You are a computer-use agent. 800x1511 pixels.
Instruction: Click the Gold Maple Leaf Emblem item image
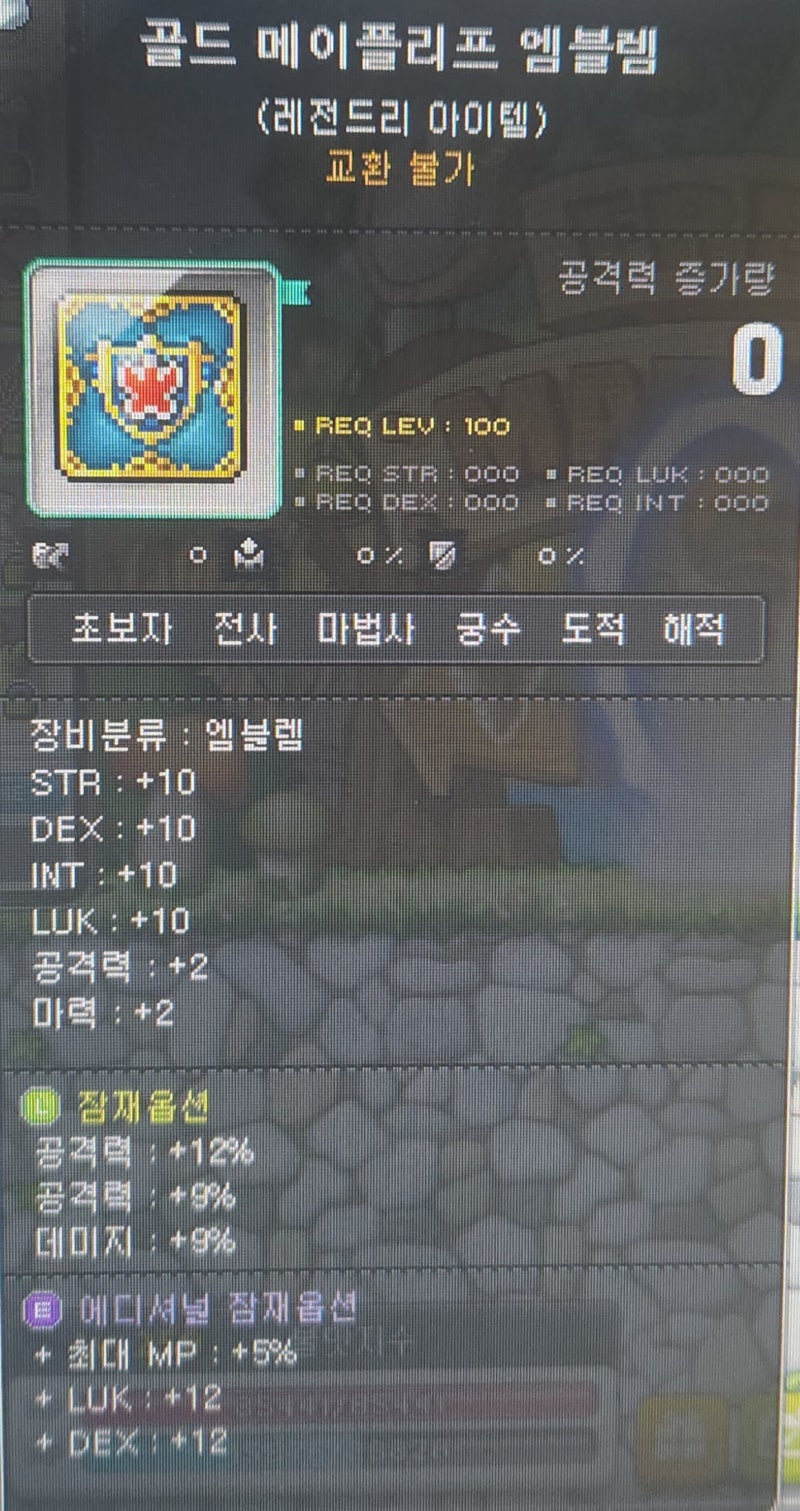point(150,383)
